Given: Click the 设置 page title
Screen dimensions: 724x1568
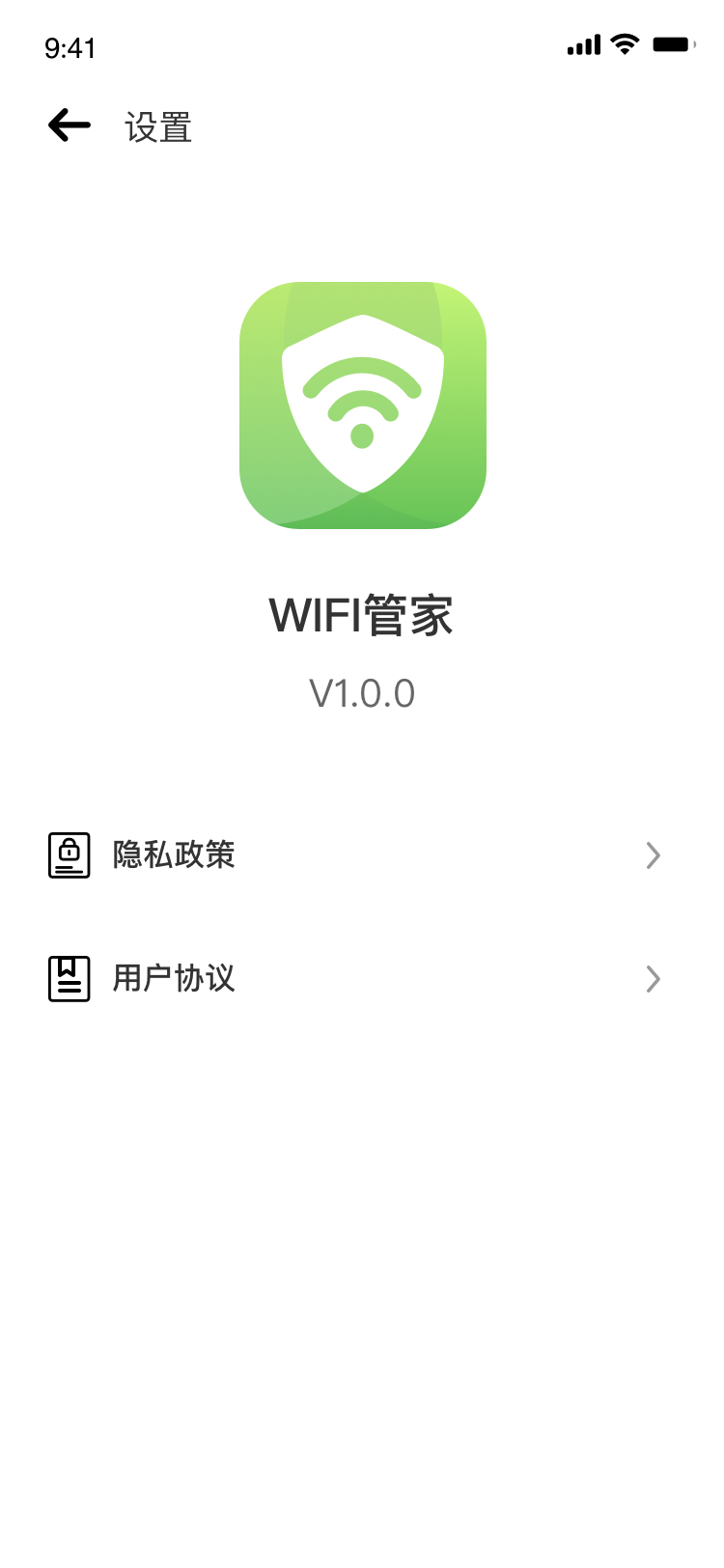Looking at the screenshot, I should [x=159, y=126].
